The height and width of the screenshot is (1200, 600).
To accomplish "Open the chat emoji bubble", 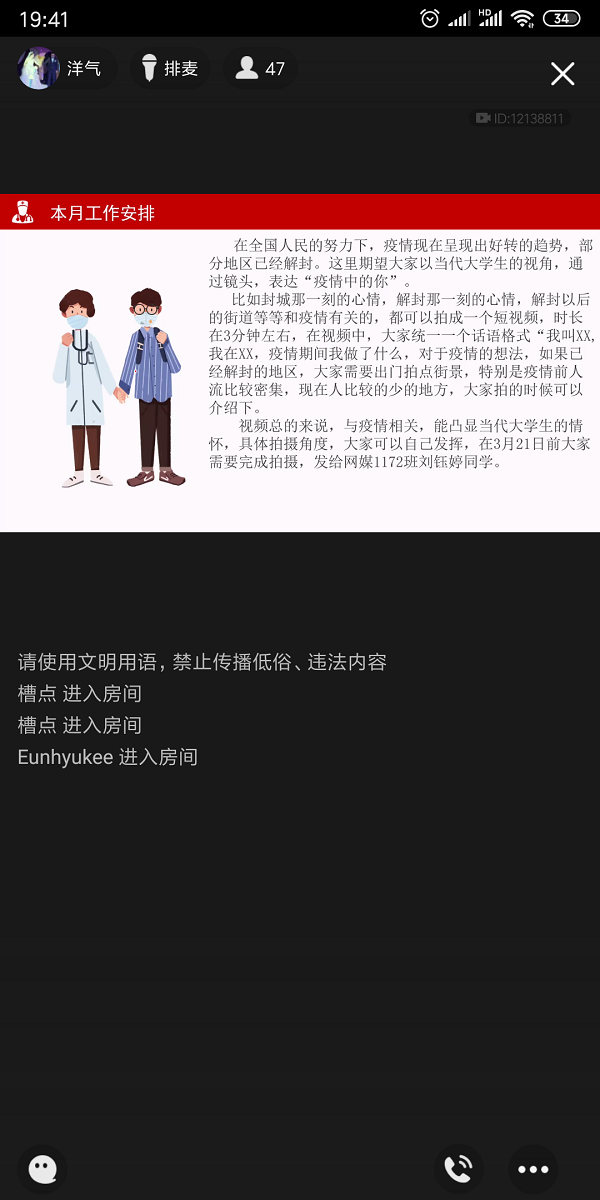I will 42,1169.
